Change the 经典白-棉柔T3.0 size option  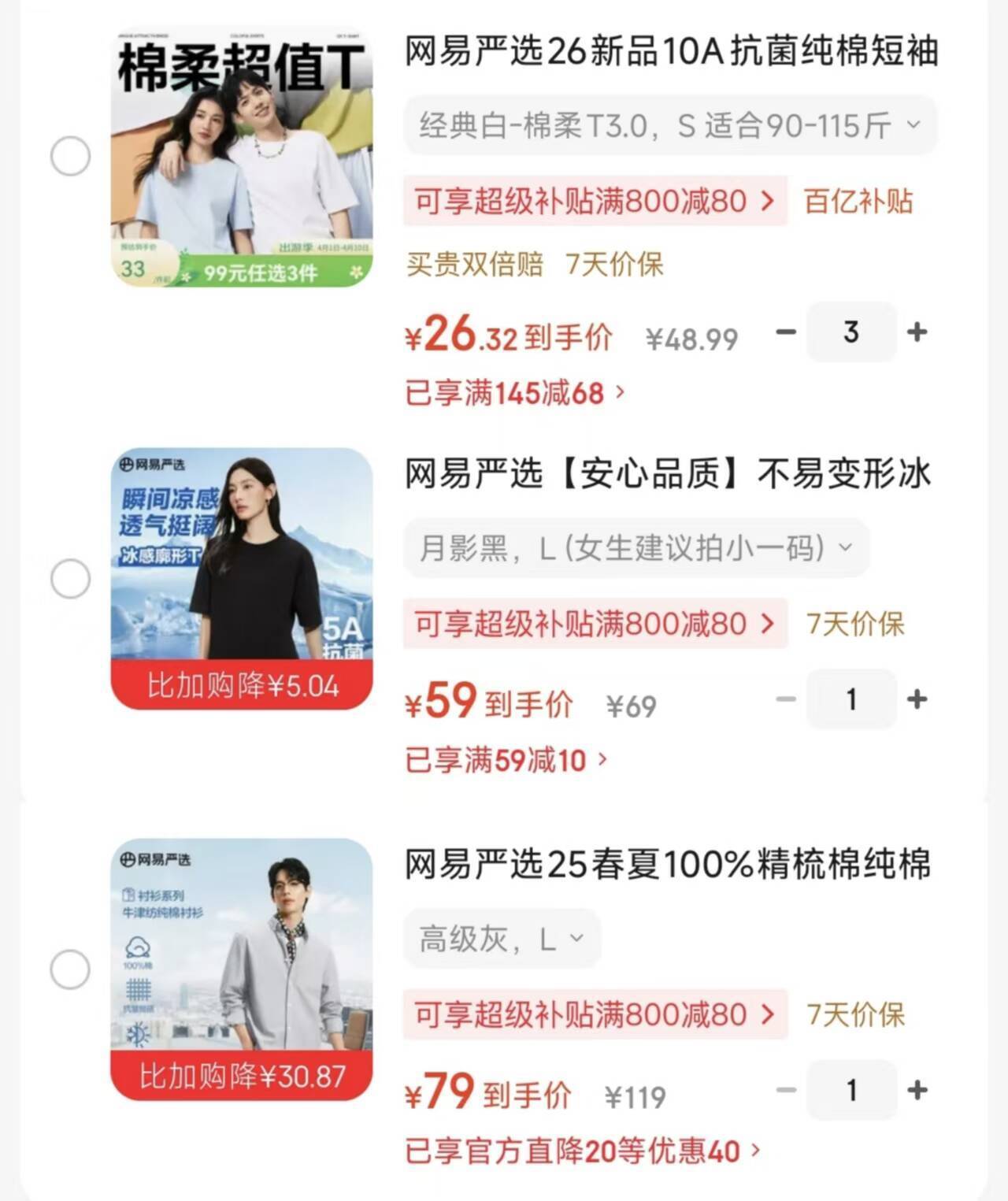tap(669, 125)
